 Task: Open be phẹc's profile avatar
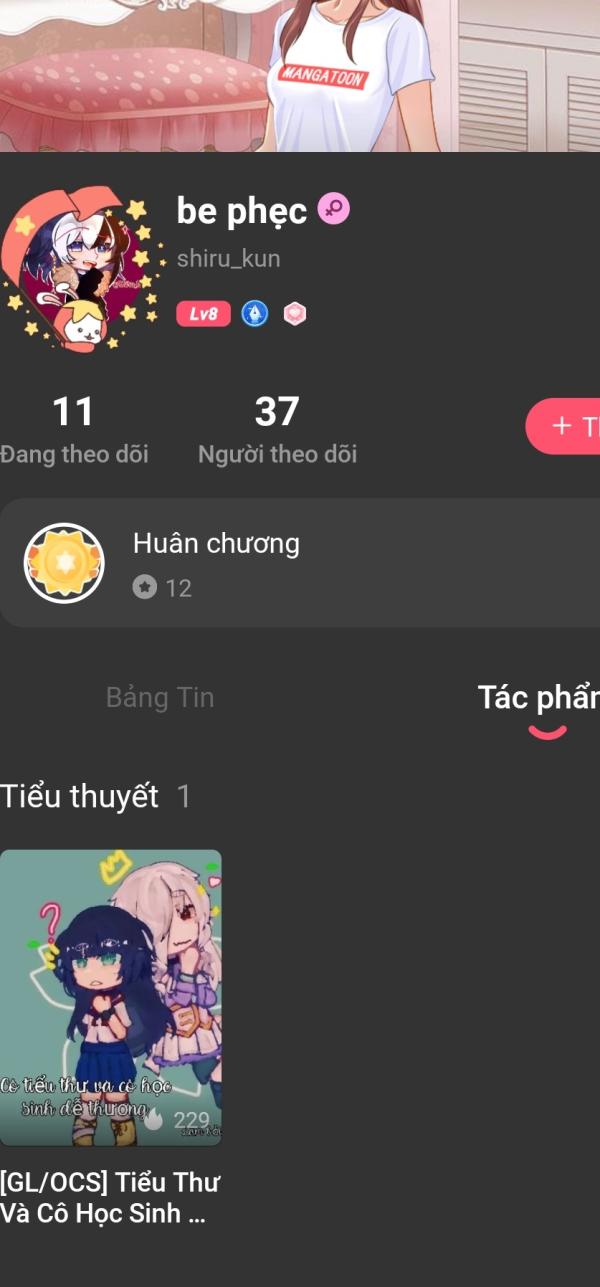84,267
